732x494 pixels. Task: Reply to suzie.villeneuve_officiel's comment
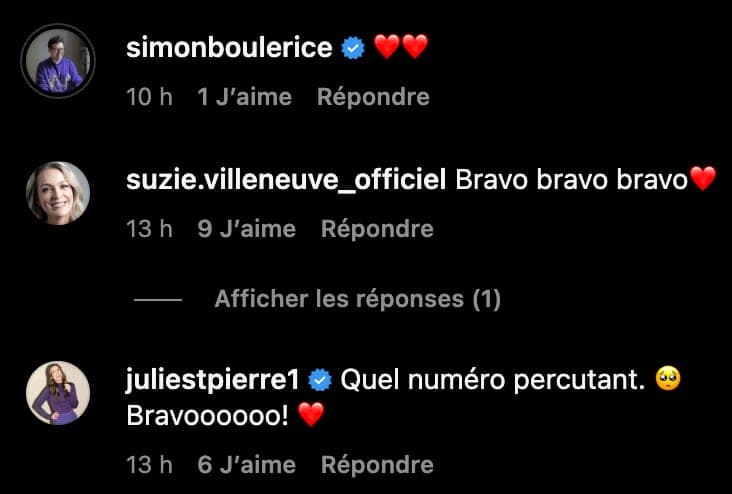pos(377,229)
